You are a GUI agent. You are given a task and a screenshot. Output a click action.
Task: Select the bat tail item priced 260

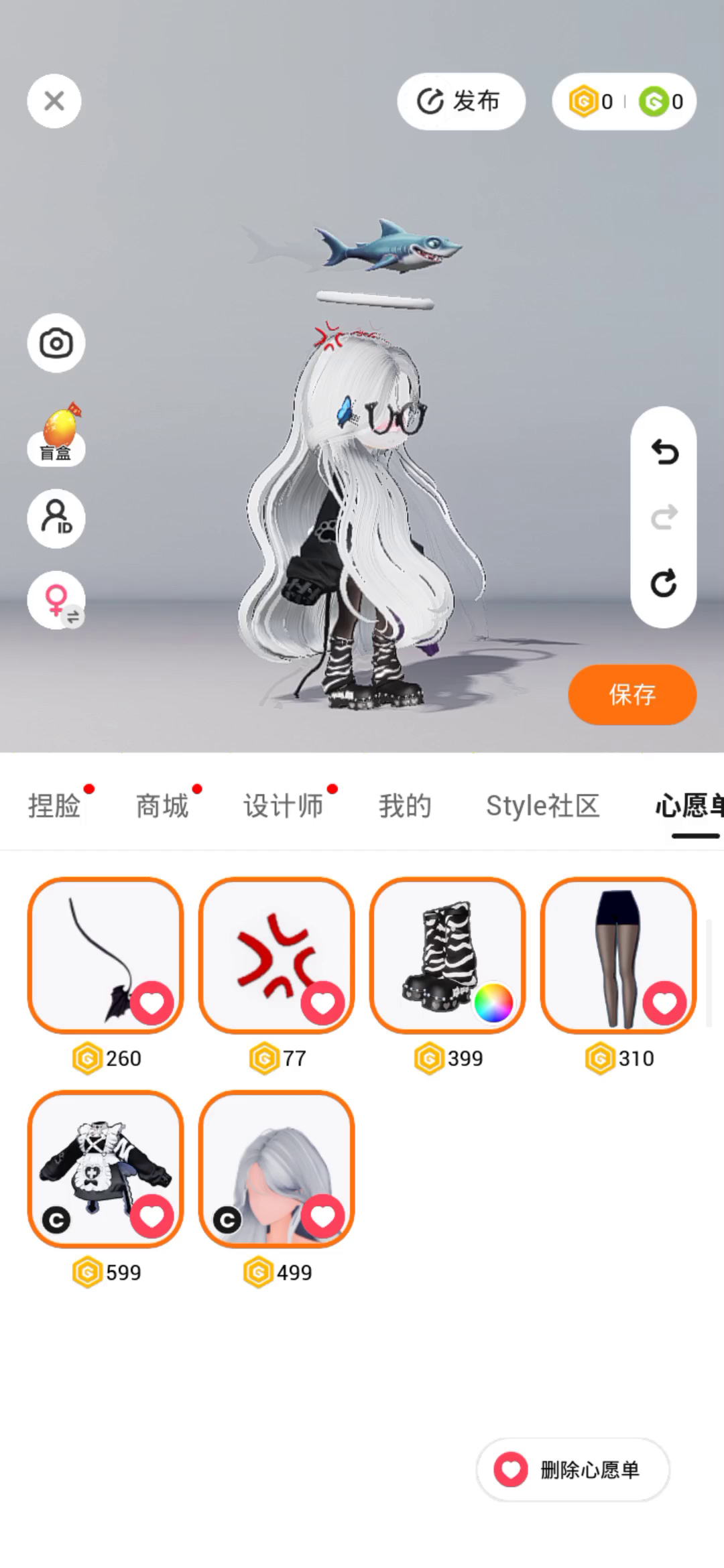pos(105,955)
